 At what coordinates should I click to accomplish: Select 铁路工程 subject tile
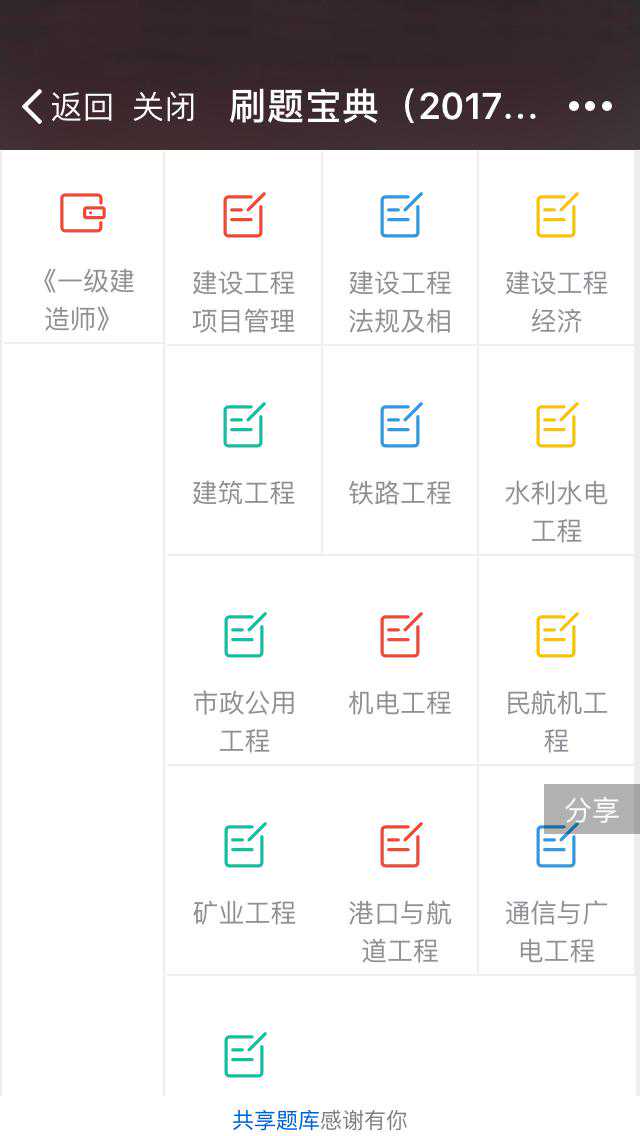pyautogui.click(x=400, y=450)
